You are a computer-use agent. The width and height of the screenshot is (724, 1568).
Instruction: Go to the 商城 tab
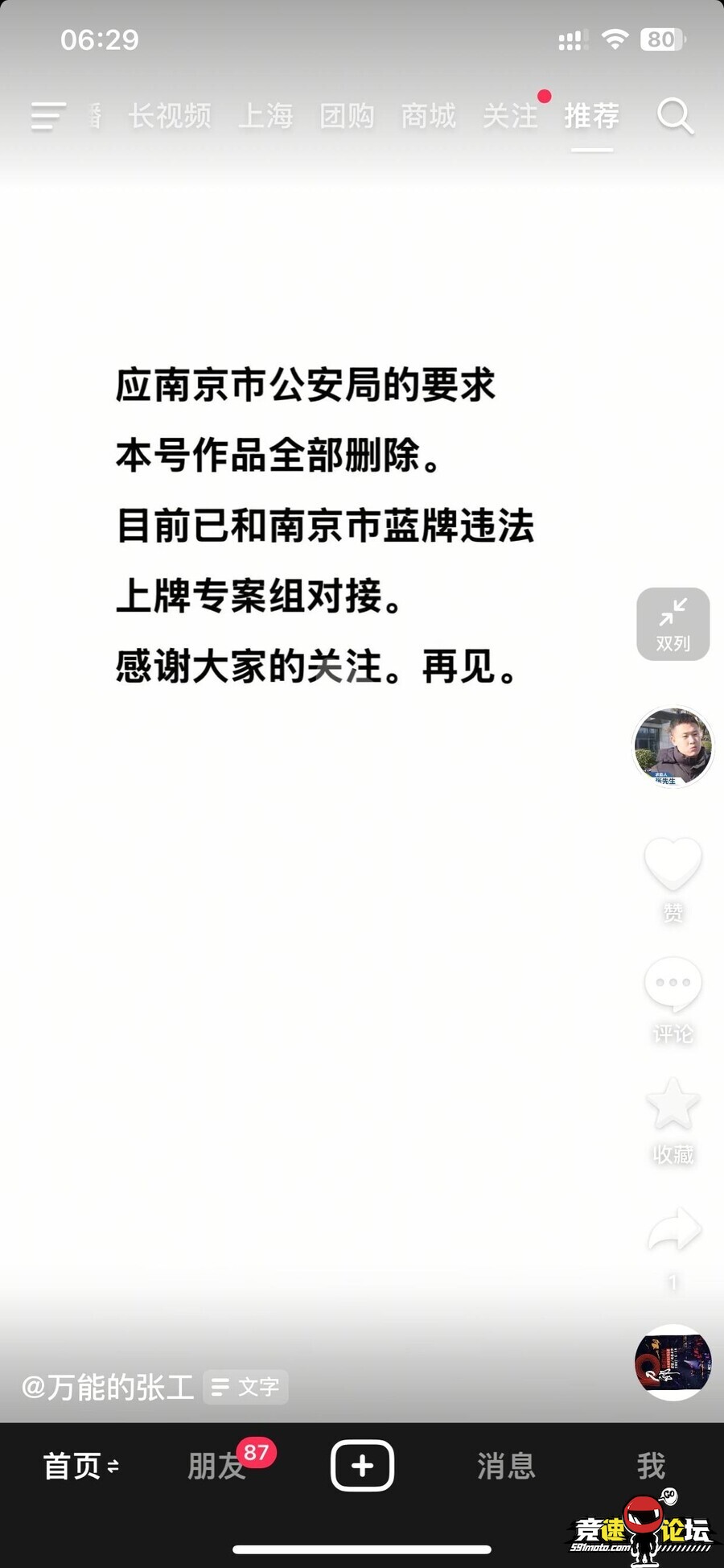(429, 117)
